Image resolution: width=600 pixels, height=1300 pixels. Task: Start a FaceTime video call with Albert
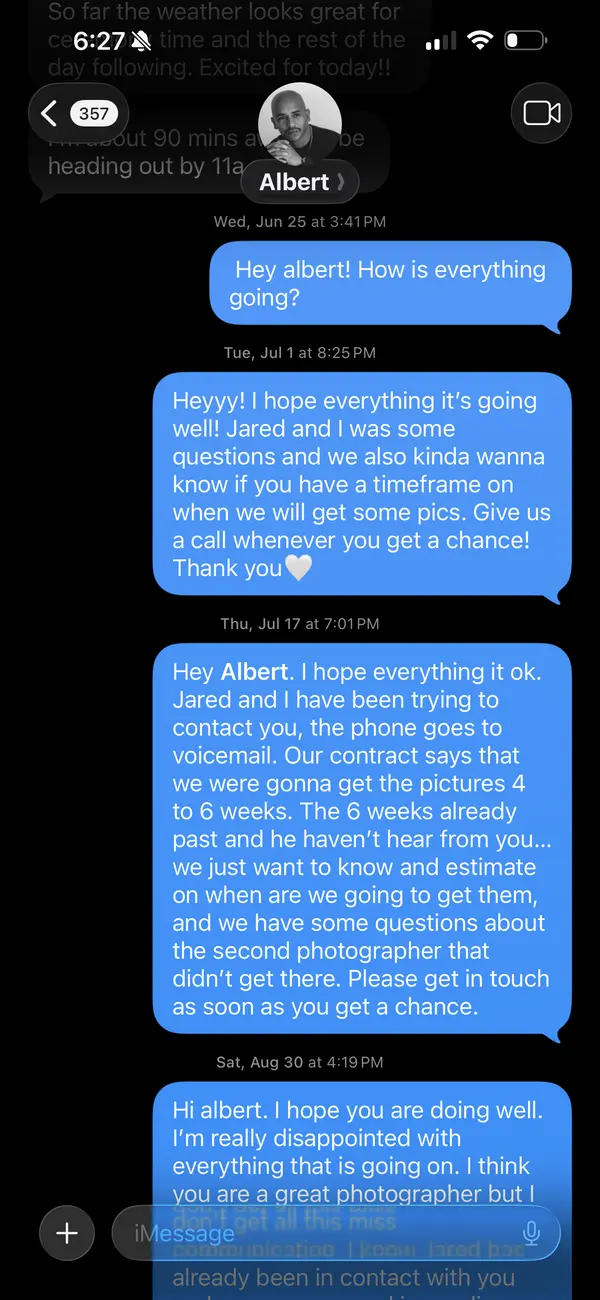pos(541,113)
